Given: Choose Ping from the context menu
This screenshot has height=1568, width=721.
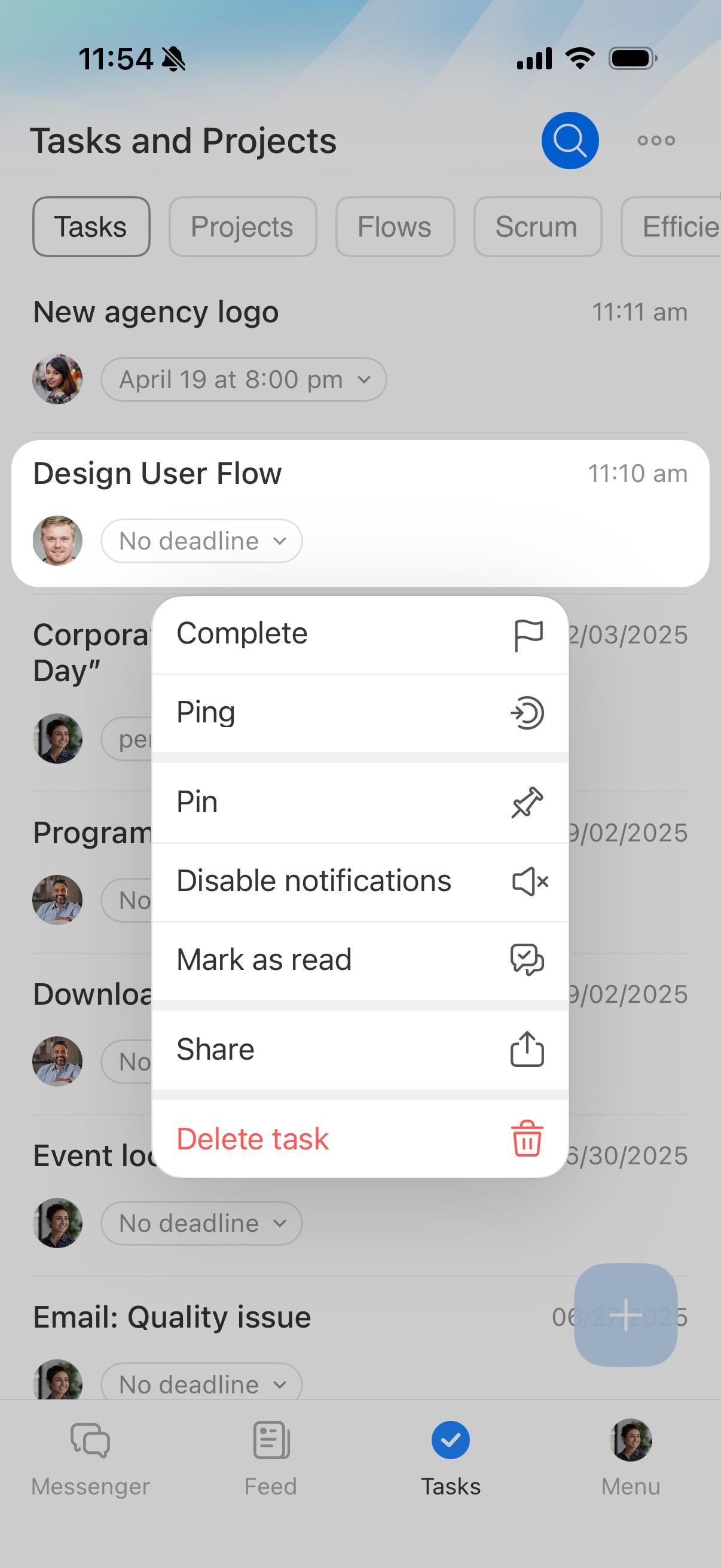Looking at the screenshot, I should pos(359,713).
